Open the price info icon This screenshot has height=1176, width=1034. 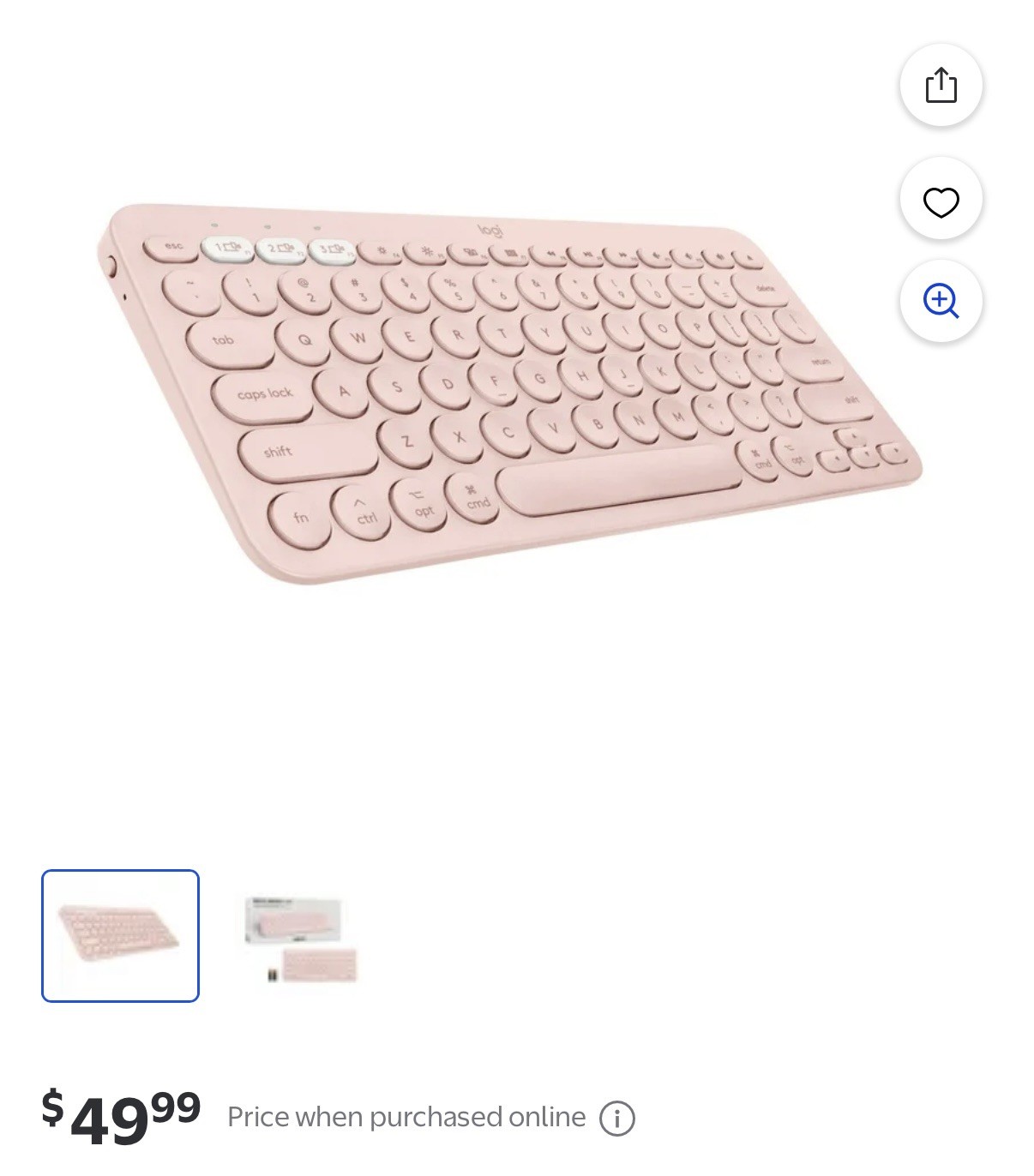[x=616, y=1119]
